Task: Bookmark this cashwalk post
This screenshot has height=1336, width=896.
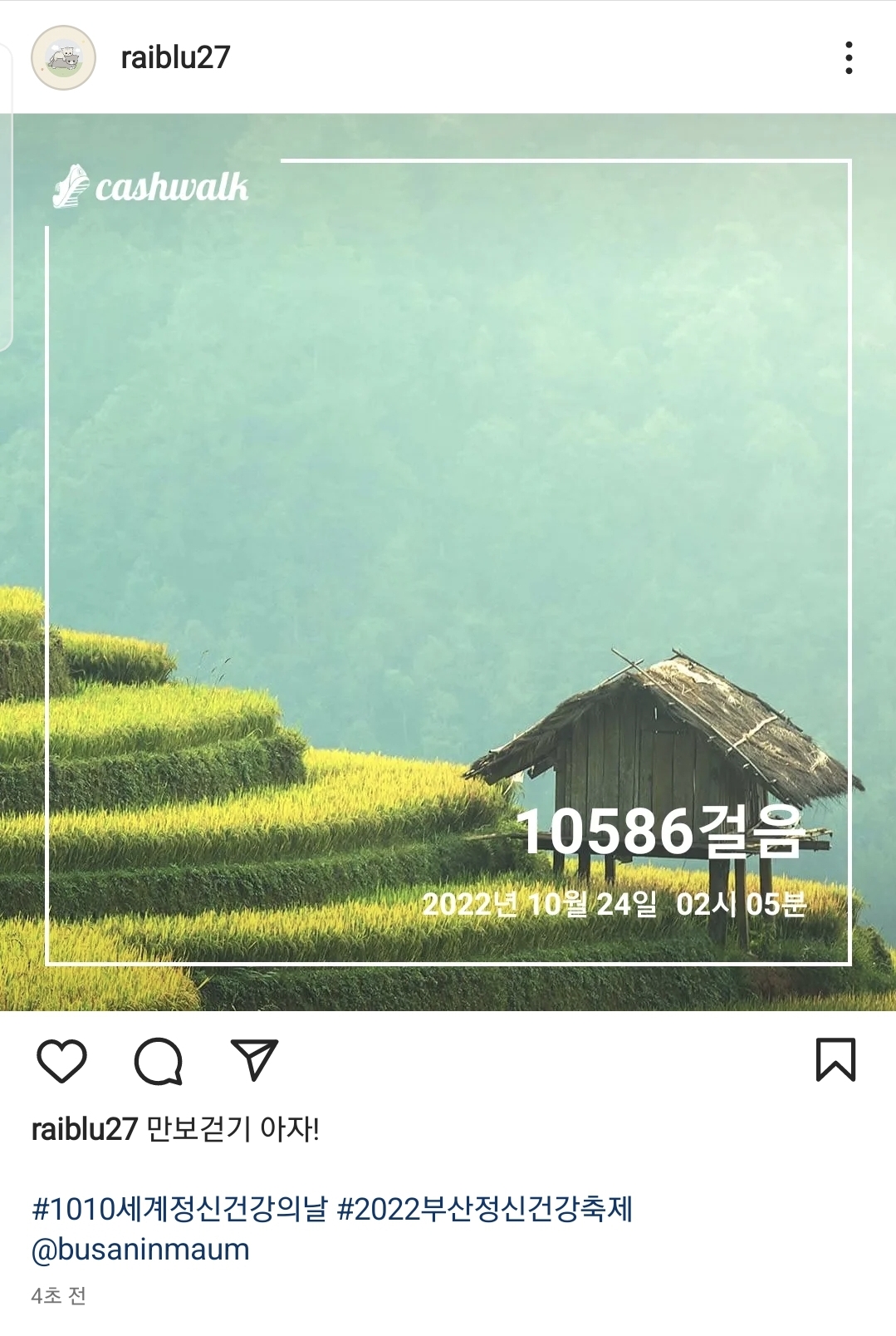Action: (835, 1059)
